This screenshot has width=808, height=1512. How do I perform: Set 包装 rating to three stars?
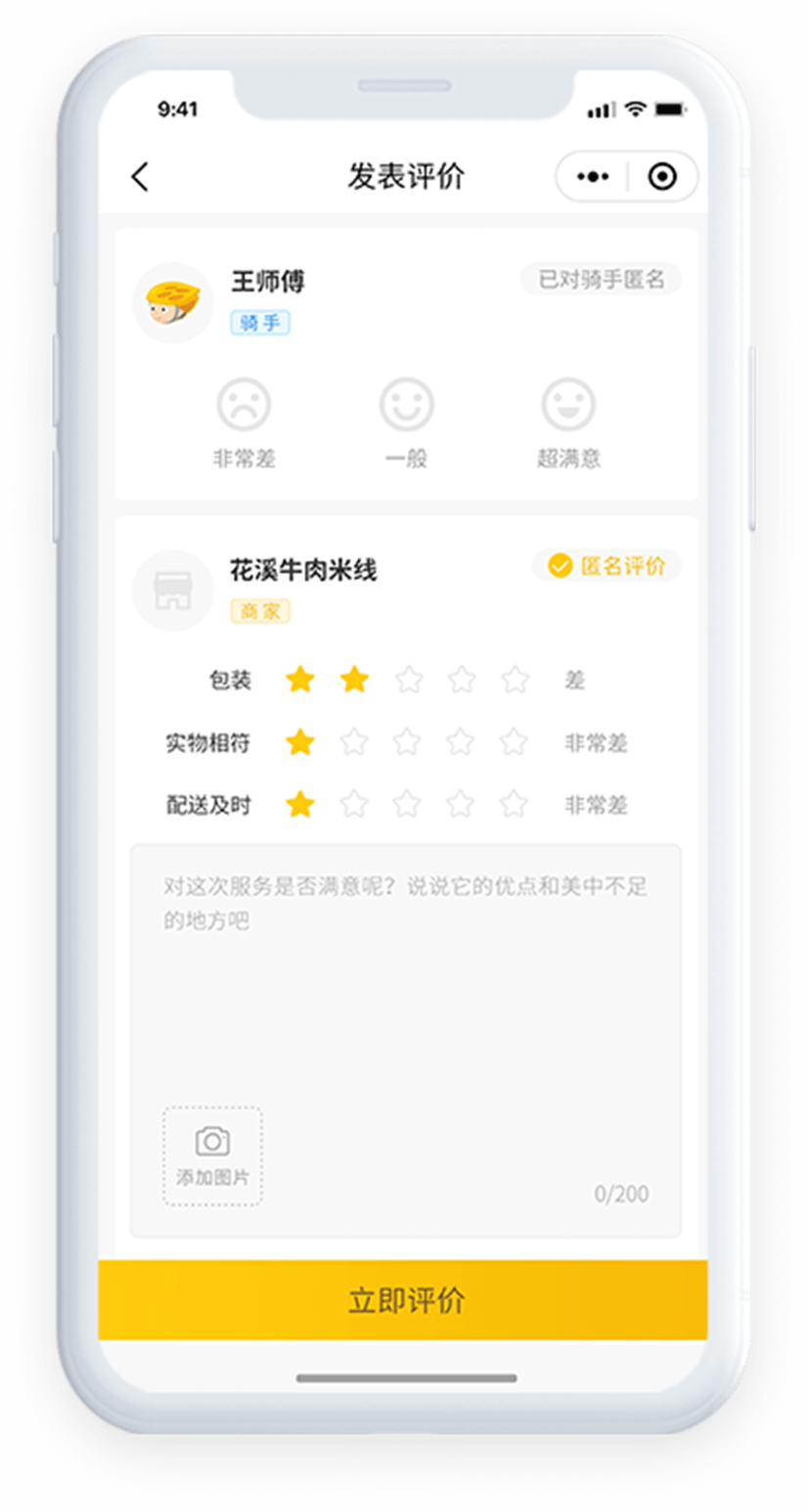408,680
